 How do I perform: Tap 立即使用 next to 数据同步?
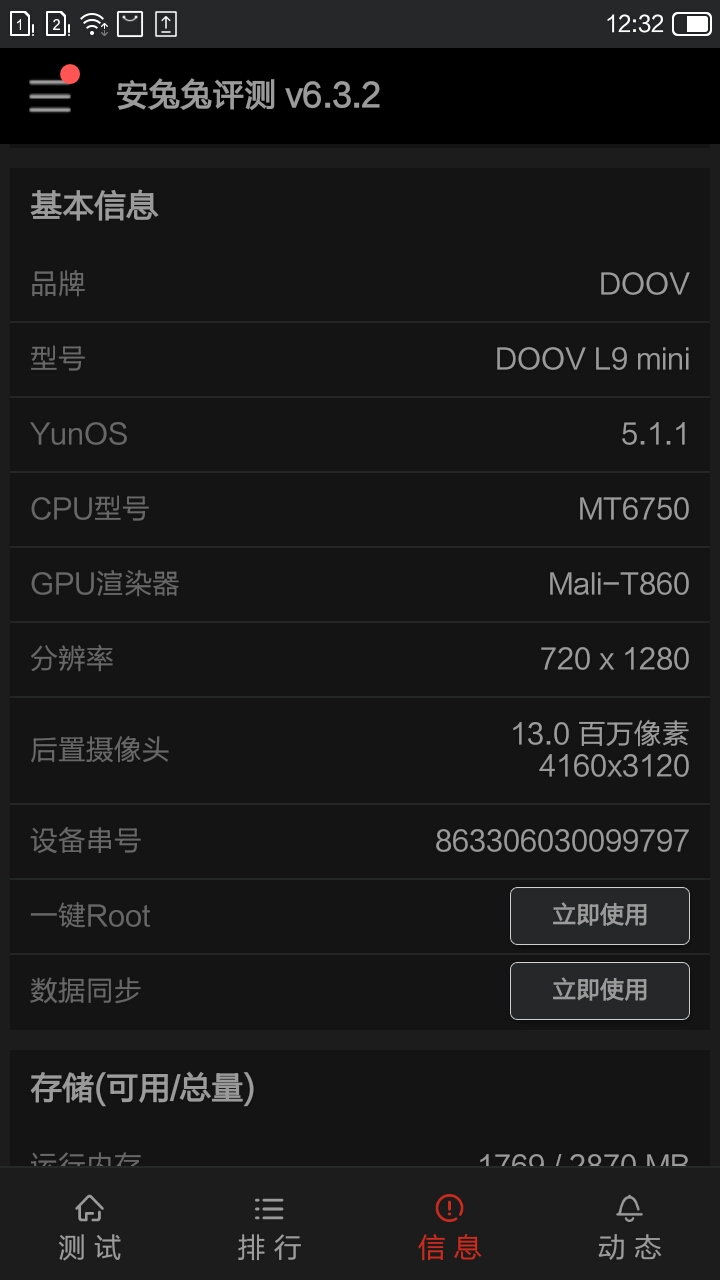point(599,990)
